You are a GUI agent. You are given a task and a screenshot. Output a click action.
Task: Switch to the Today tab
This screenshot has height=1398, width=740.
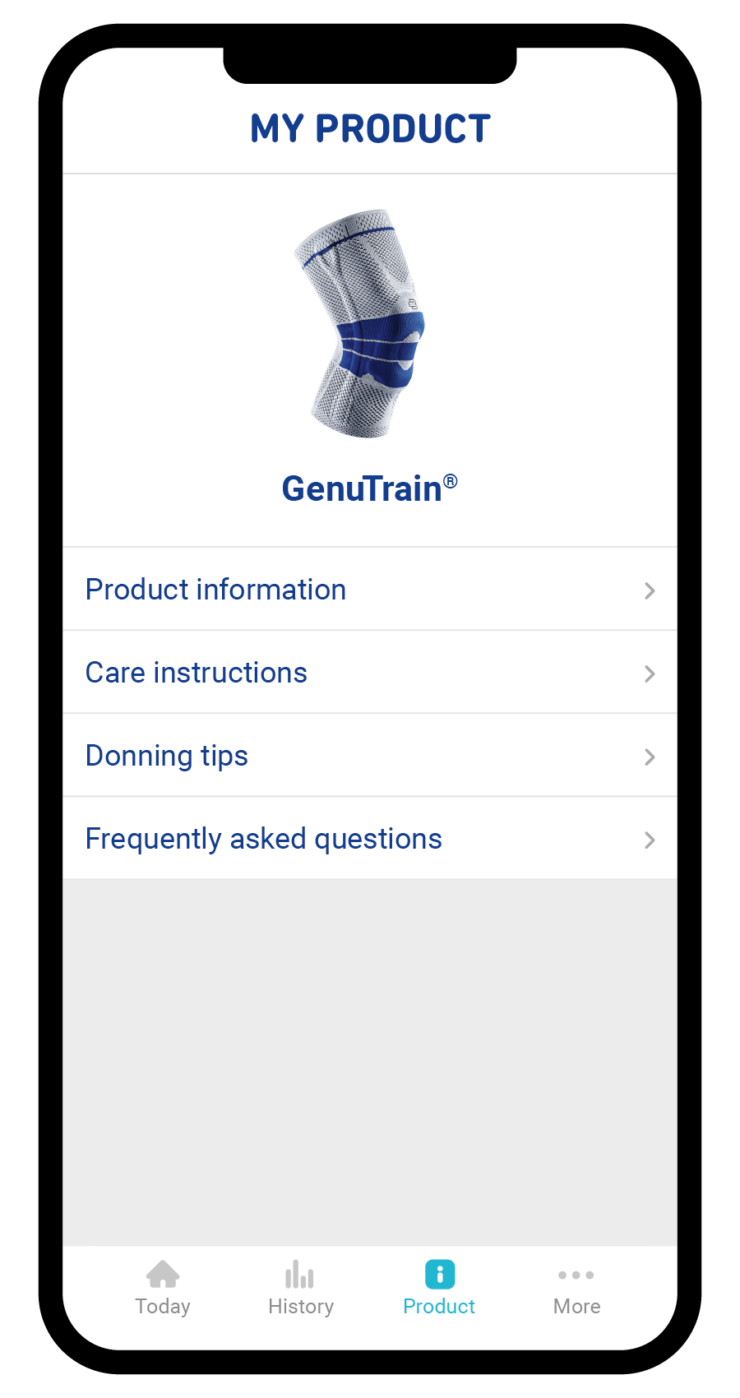[x=163, y=1288]
